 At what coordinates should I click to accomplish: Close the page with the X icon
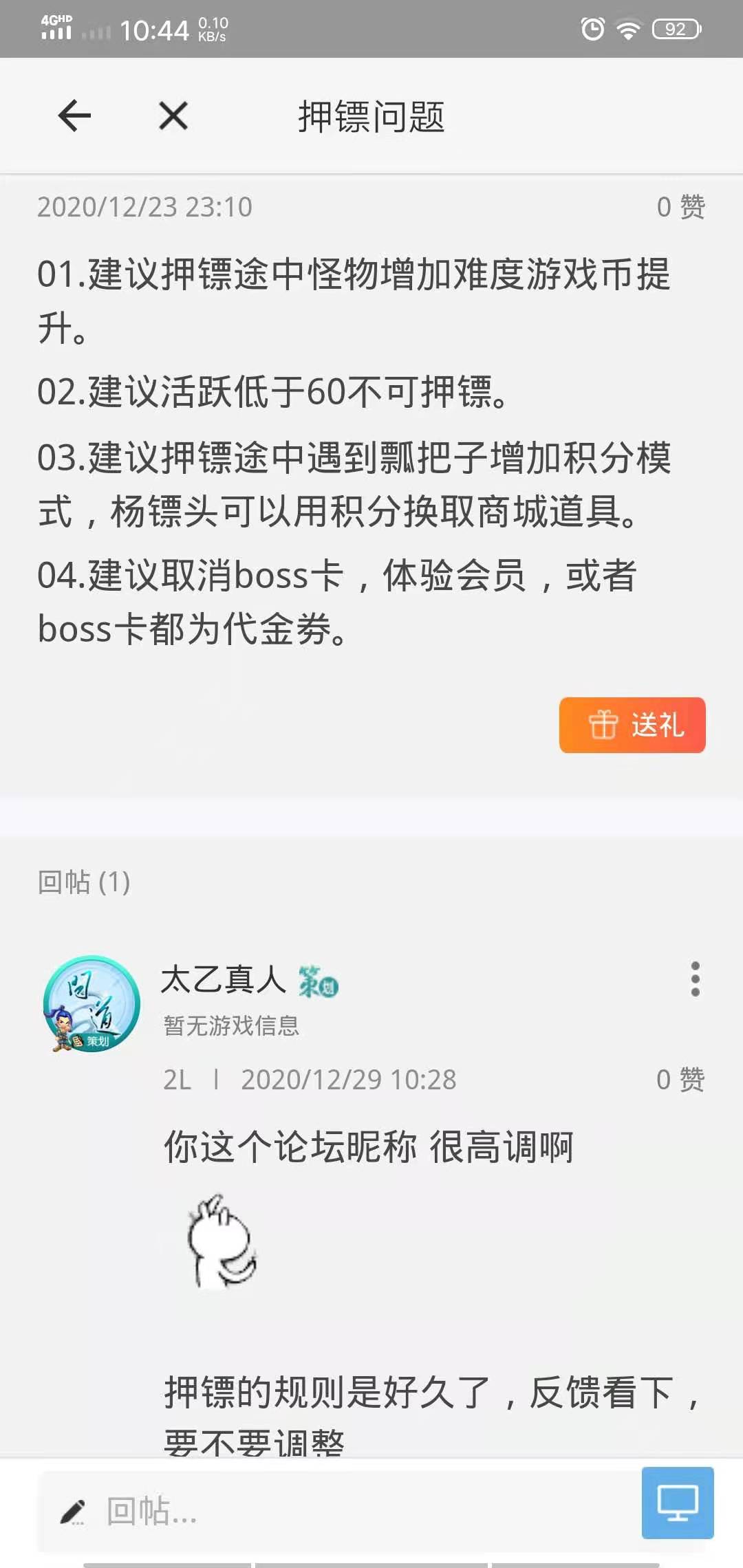[x=173, y=116]
